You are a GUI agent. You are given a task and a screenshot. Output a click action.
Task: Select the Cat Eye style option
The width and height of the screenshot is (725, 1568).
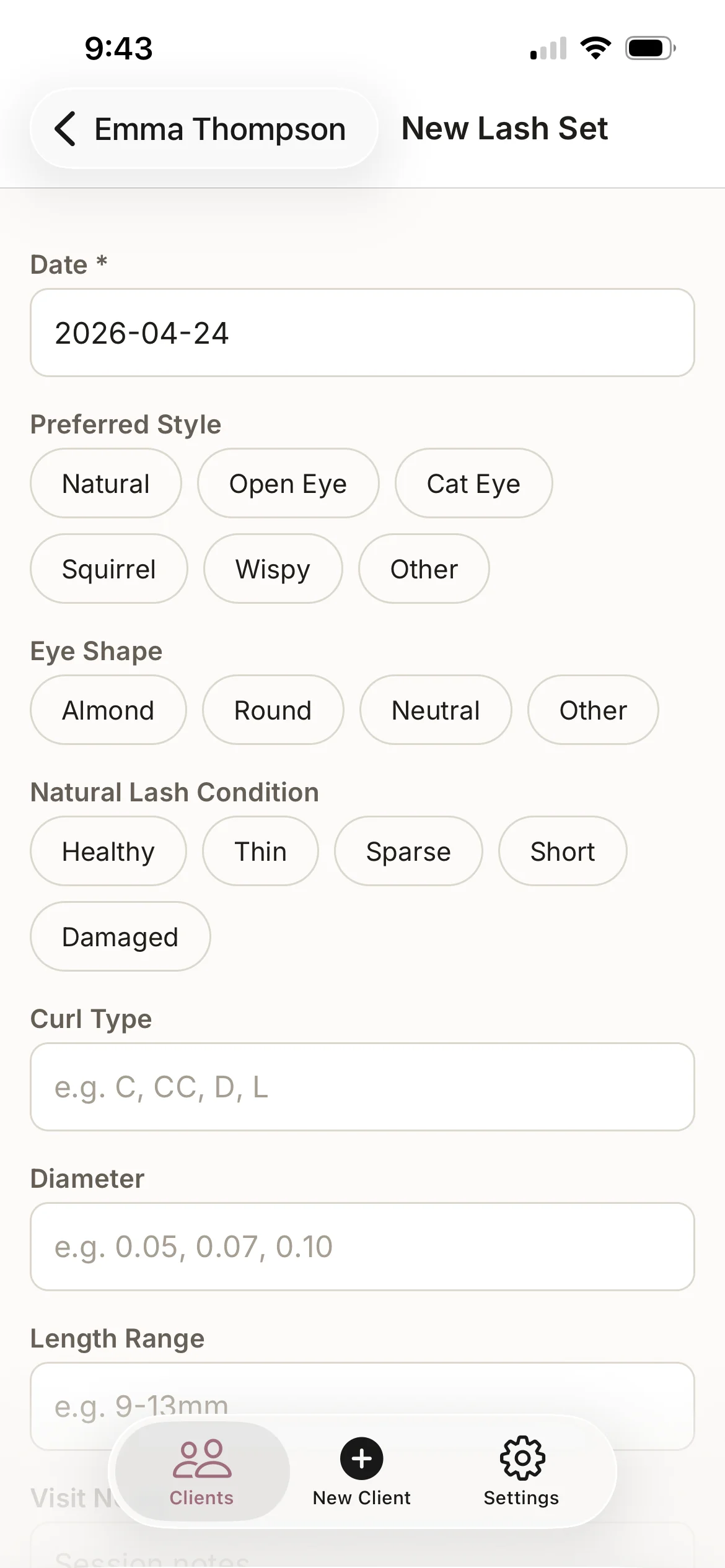pos(473,483)
